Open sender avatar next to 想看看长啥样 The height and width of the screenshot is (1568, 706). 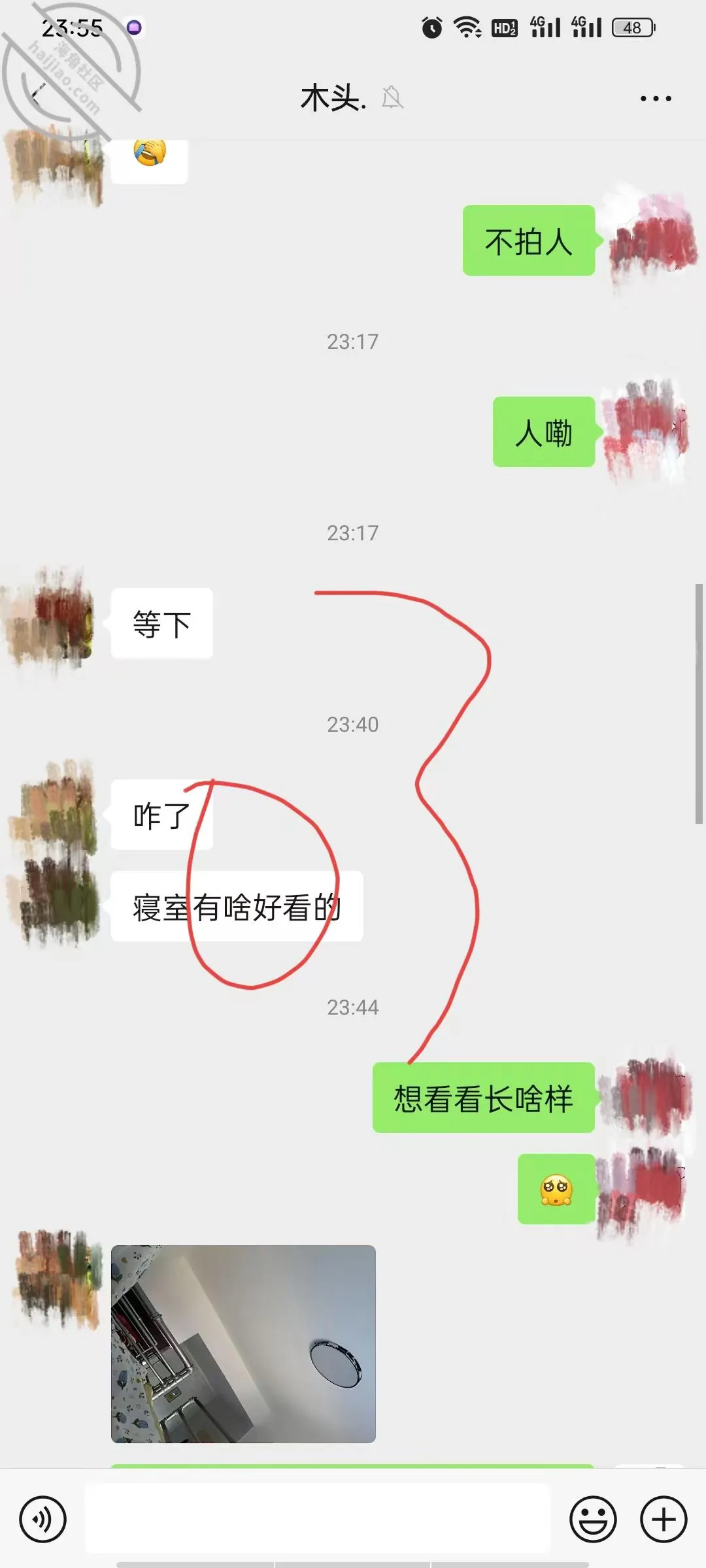[645, 1097]
